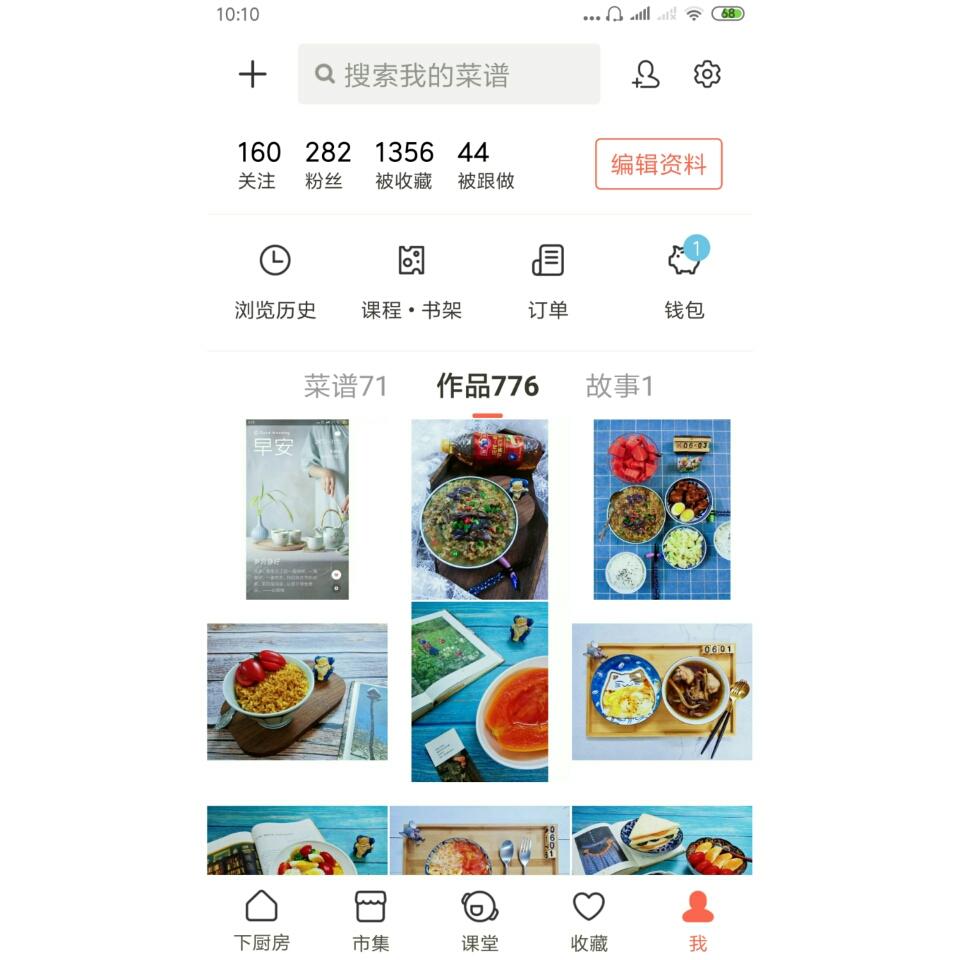Switch to the 故事1 tab
Screen dimensions: 960x960
coord(619,386)
